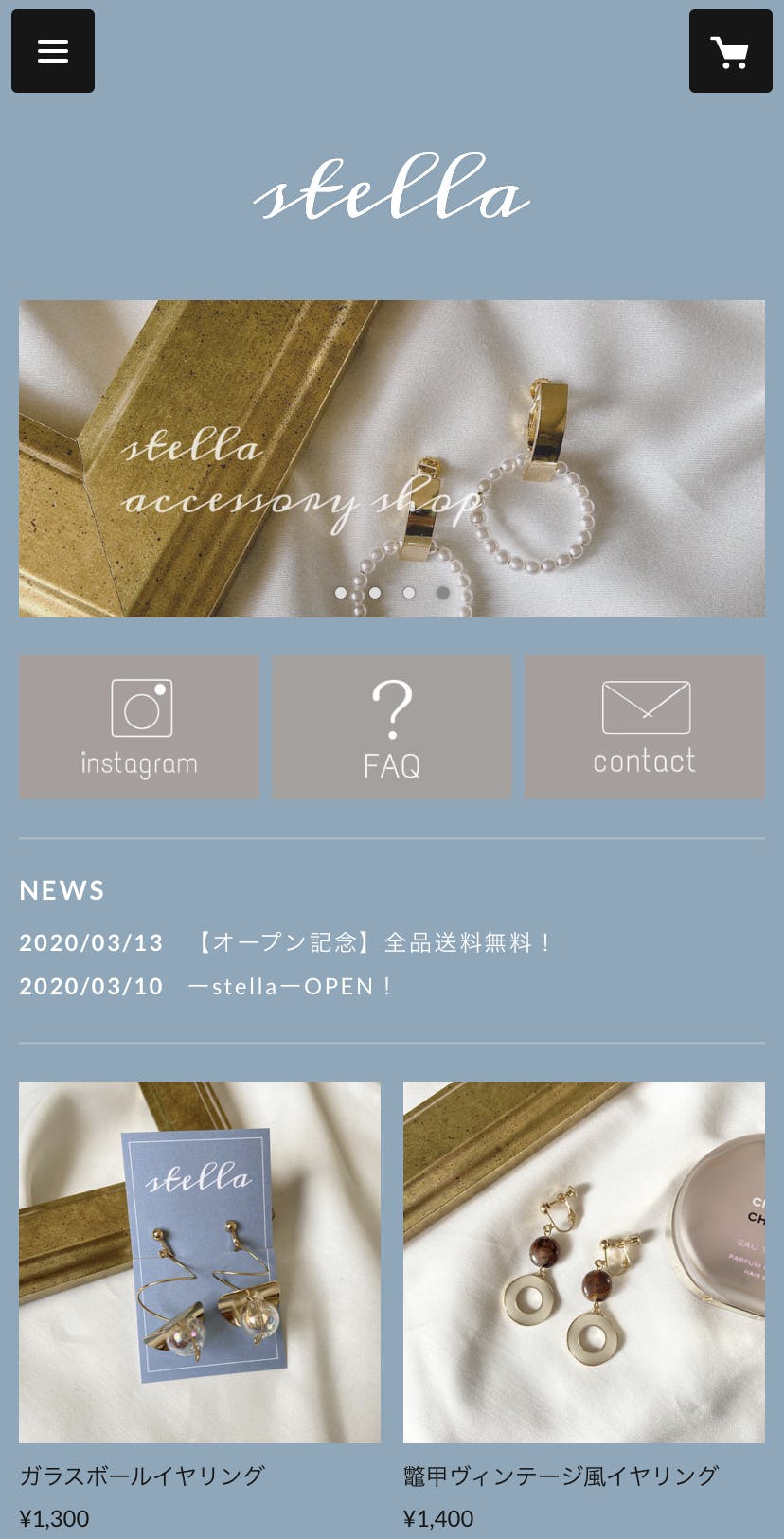Open the FAQ tile
The image size is (784, 1539).
coord(392,727)
